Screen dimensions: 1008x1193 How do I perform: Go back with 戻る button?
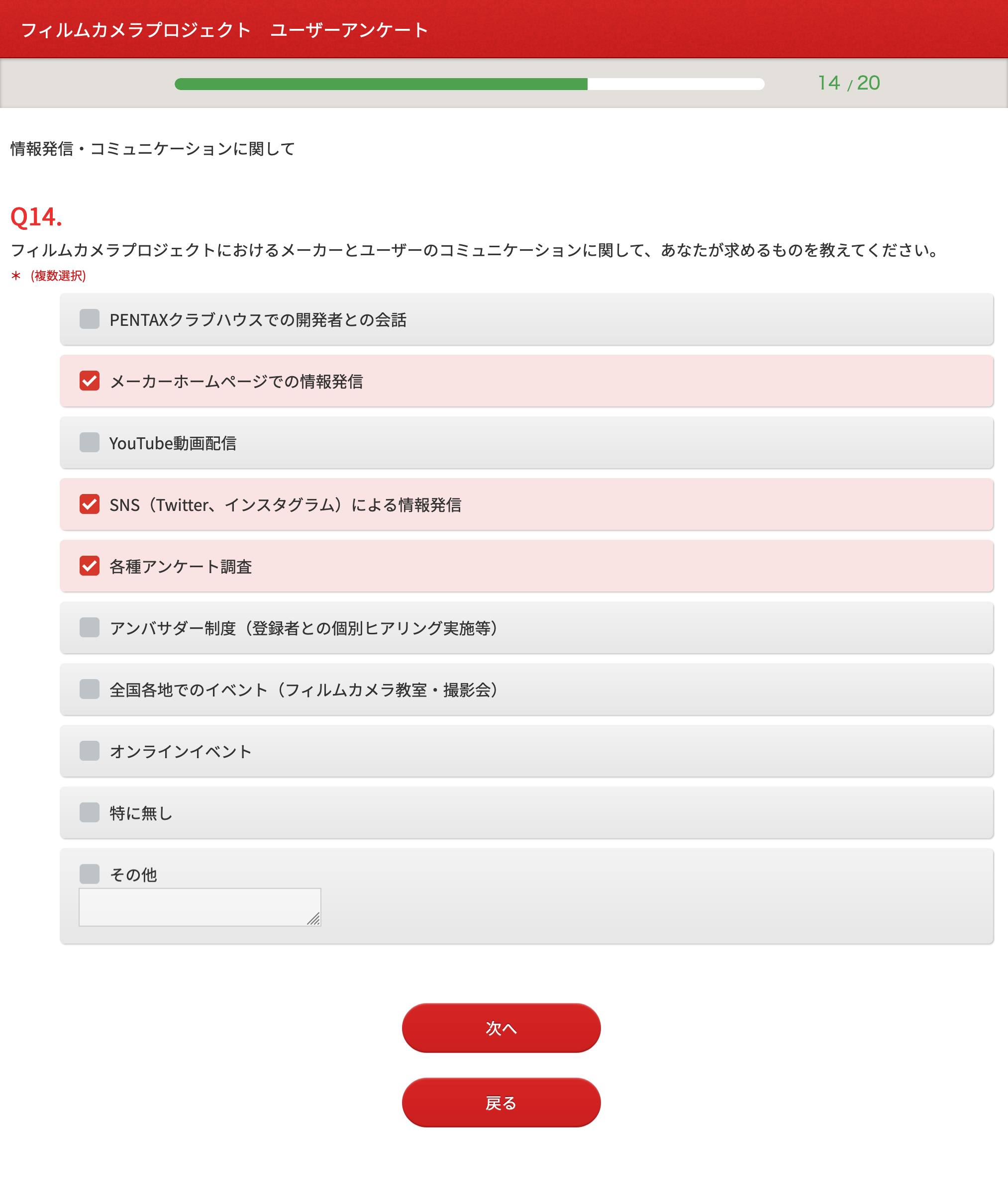pyautogui.click(x=501, y=1103)
